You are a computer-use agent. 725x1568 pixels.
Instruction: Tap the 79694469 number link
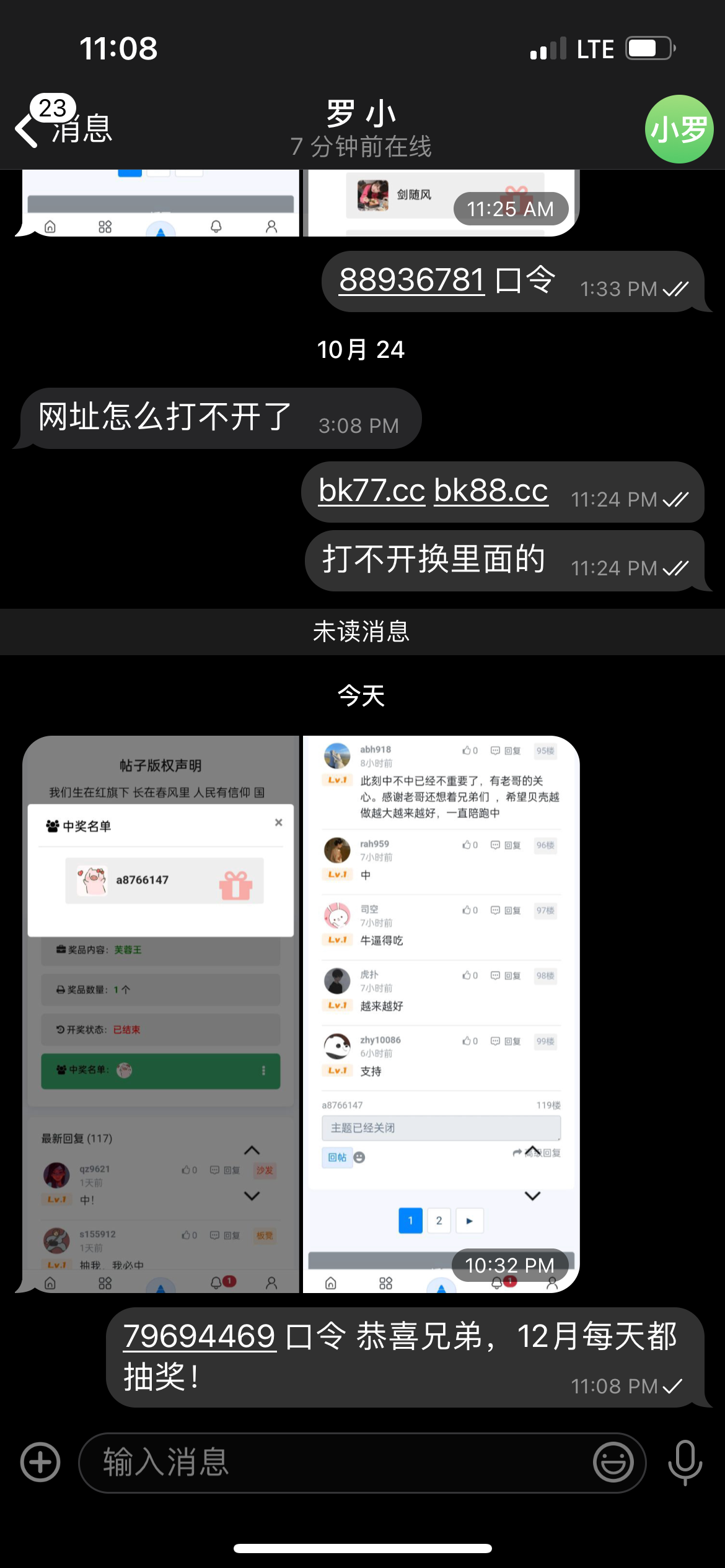200,1336
